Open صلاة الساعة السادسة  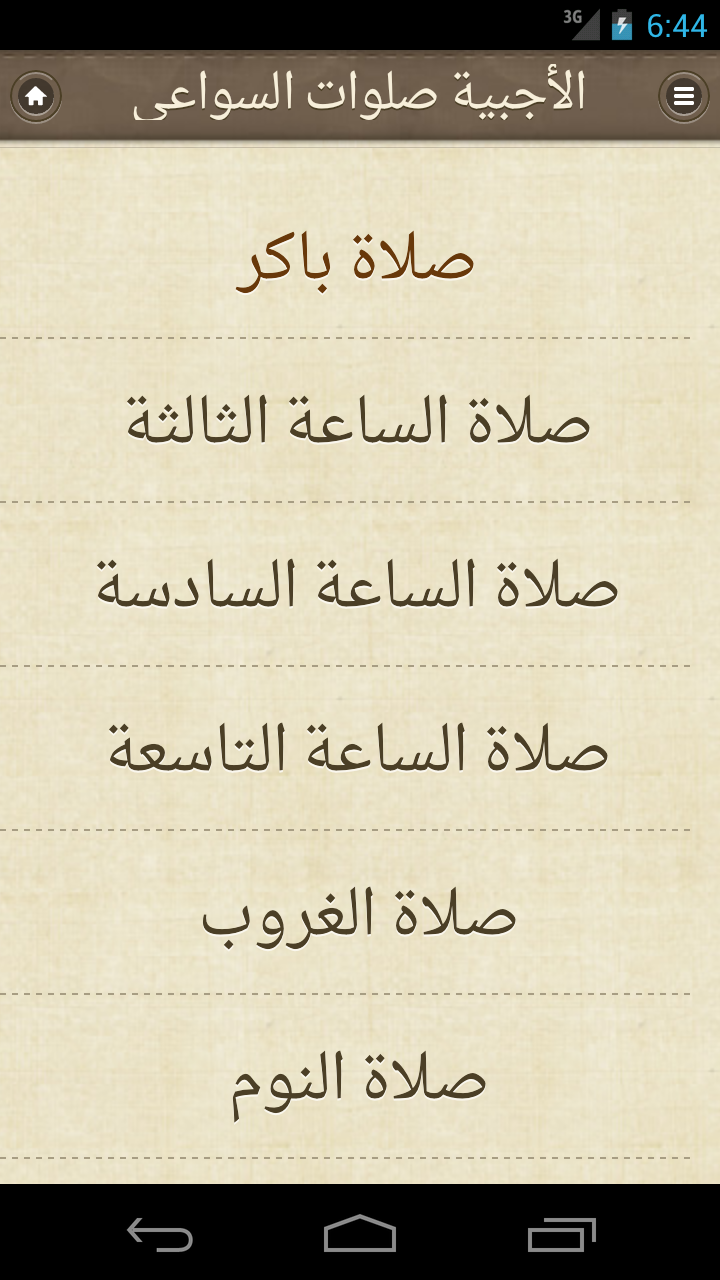(358, 586)
